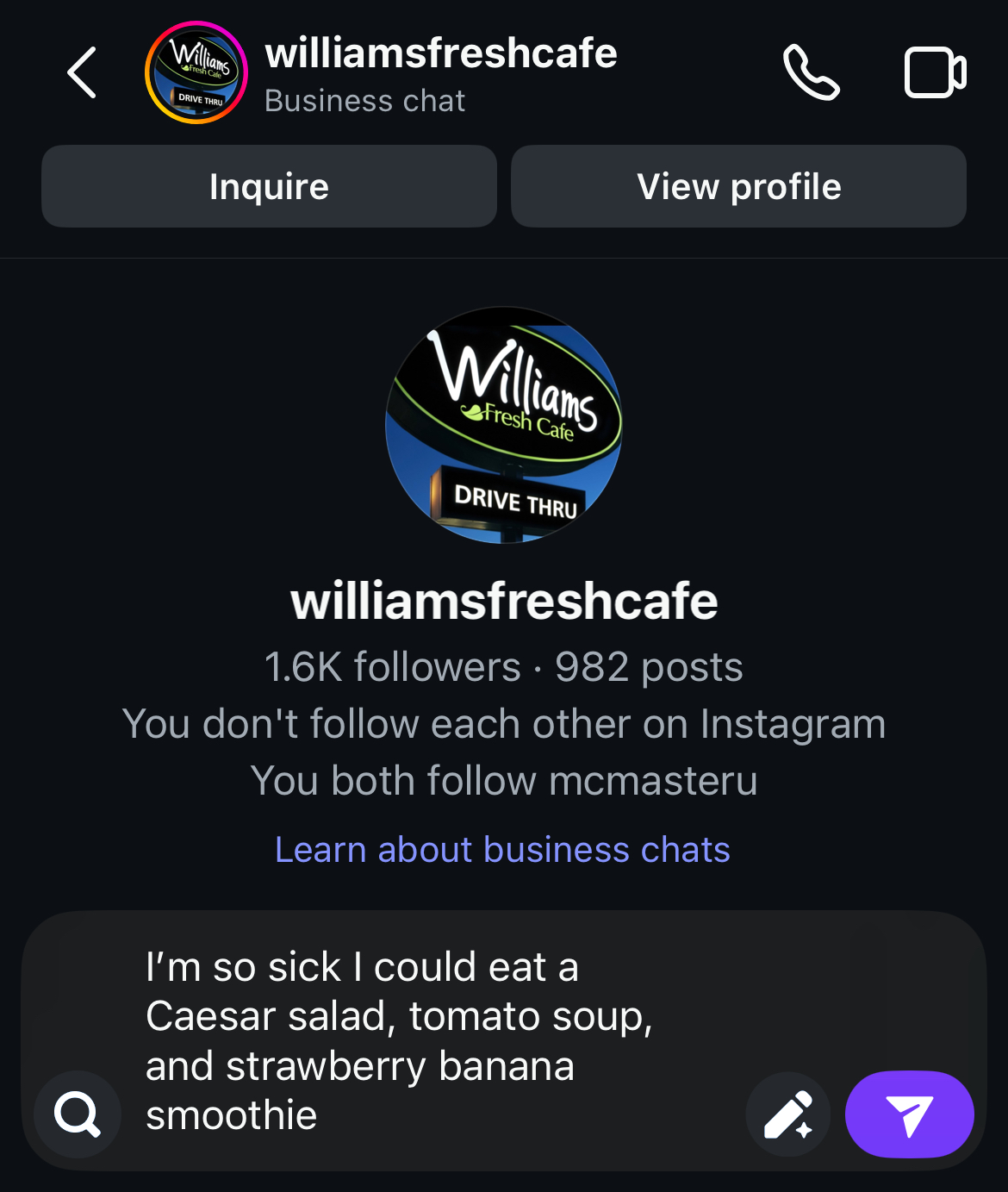Open the AI rewrite pencil icon
The image size is (1008, 1192).
(x=787, y=1114)
